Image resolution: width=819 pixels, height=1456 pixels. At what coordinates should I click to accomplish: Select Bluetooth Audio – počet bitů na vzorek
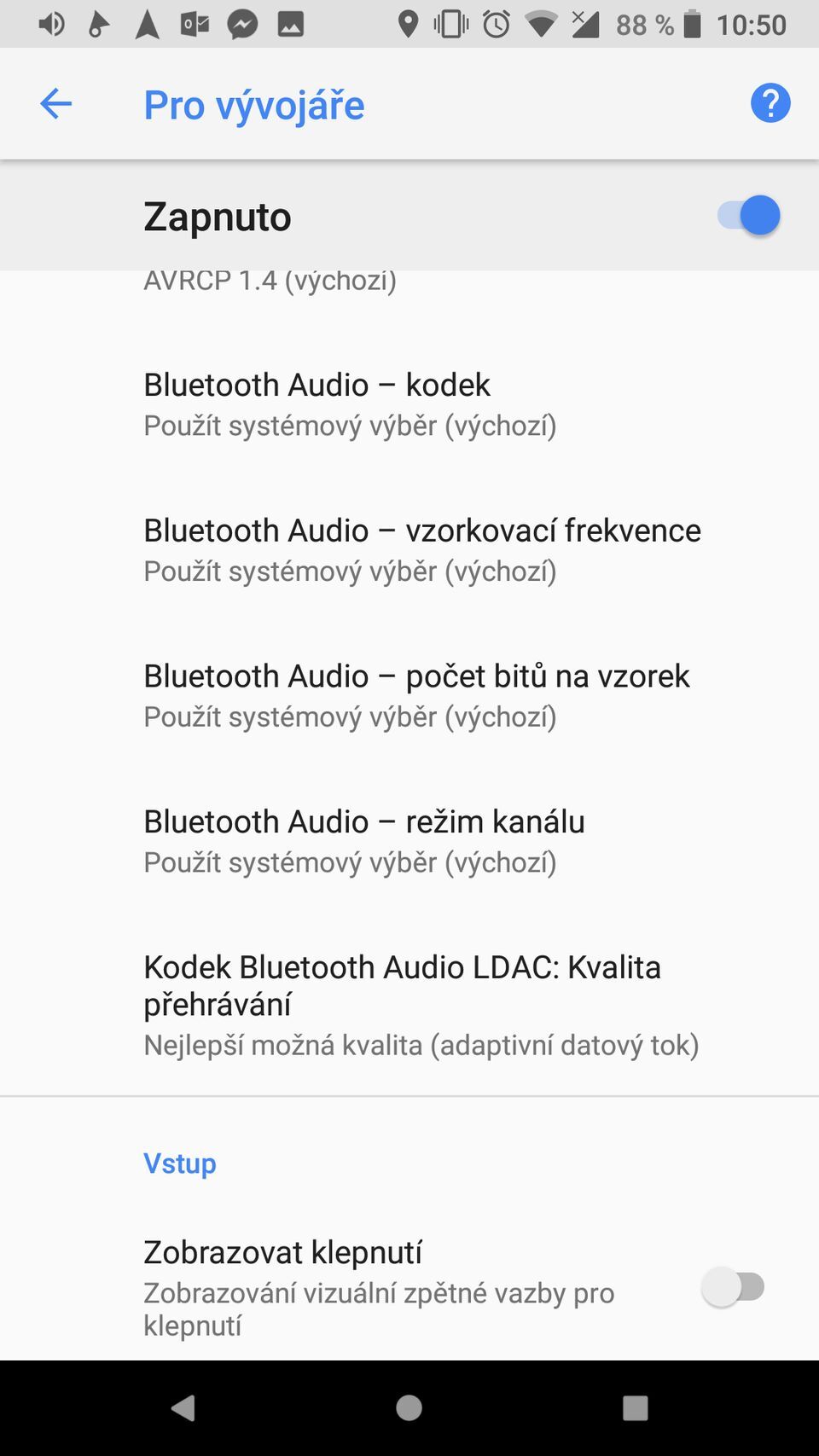[x=415, y=695]
